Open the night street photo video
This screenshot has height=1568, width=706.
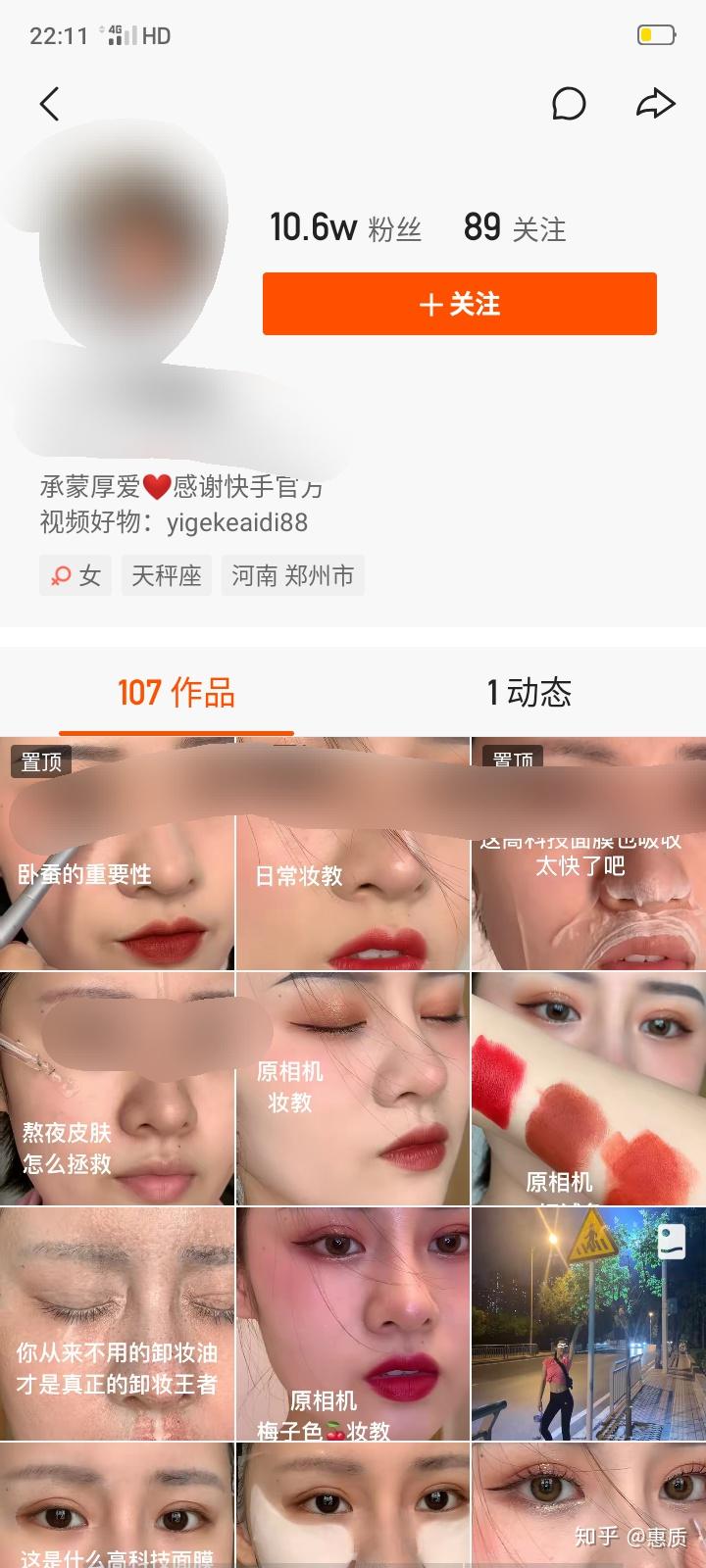pyautogui.click(x=588, y=1323)
